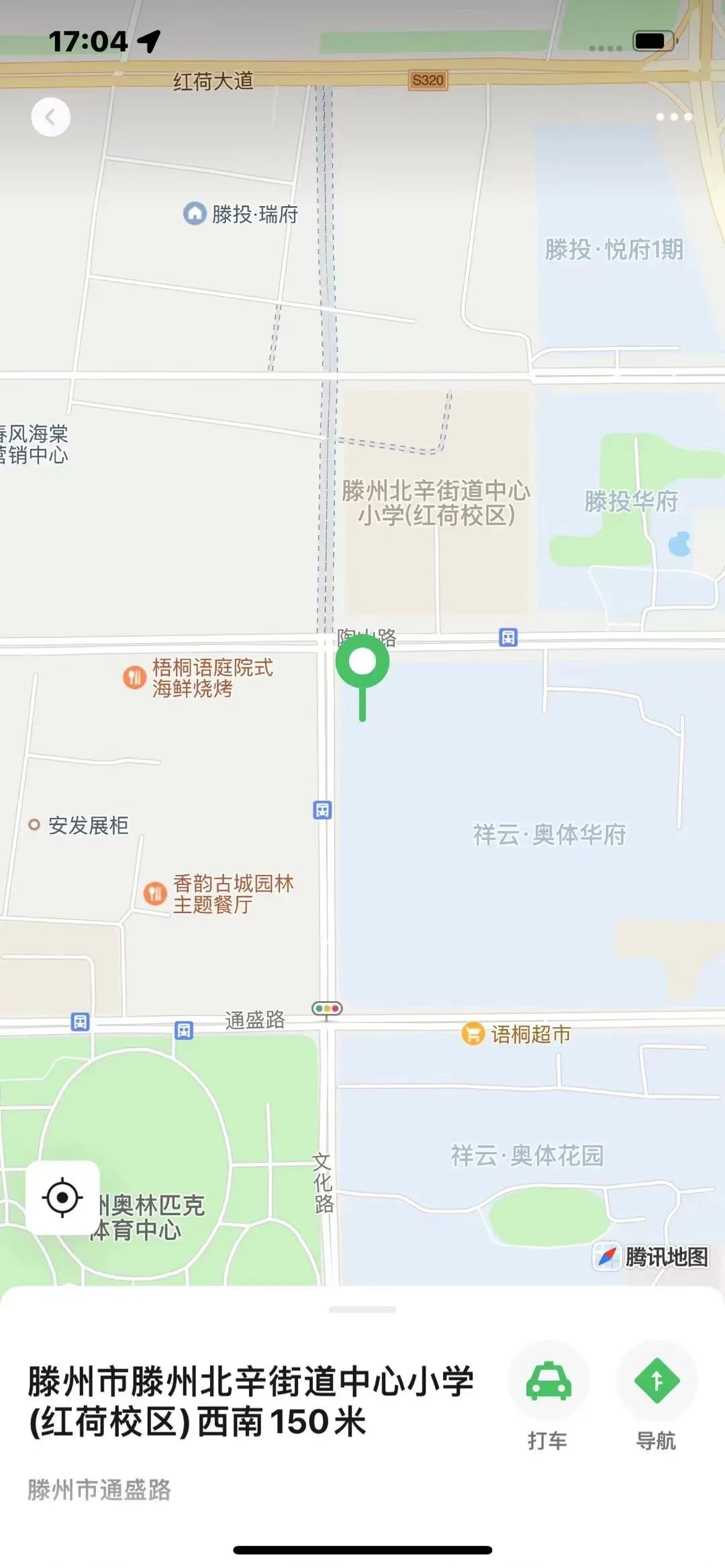Open the three-dot overflow menu

tap(673, 117)
